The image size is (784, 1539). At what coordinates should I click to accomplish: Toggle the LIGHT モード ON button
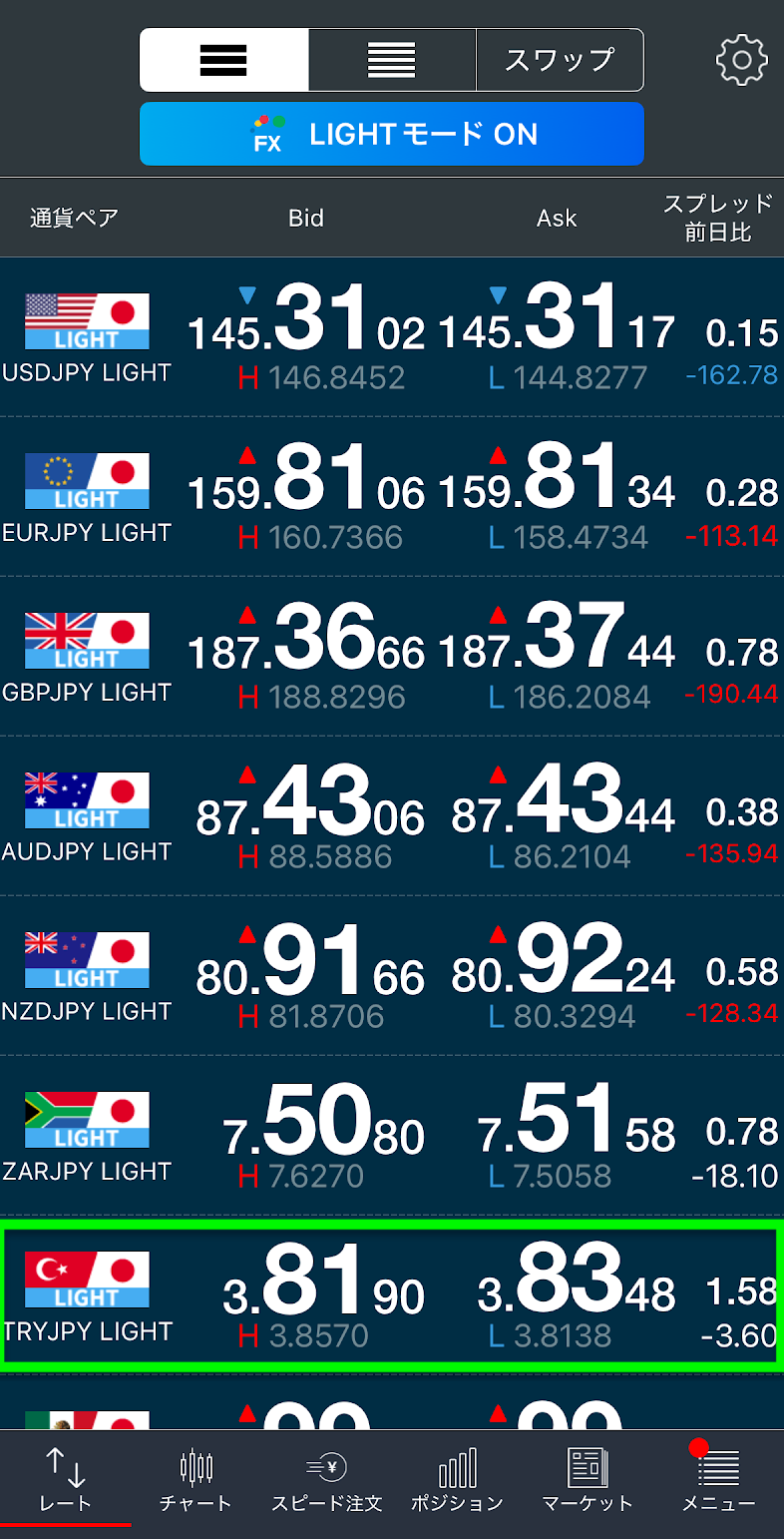[392, 134]
